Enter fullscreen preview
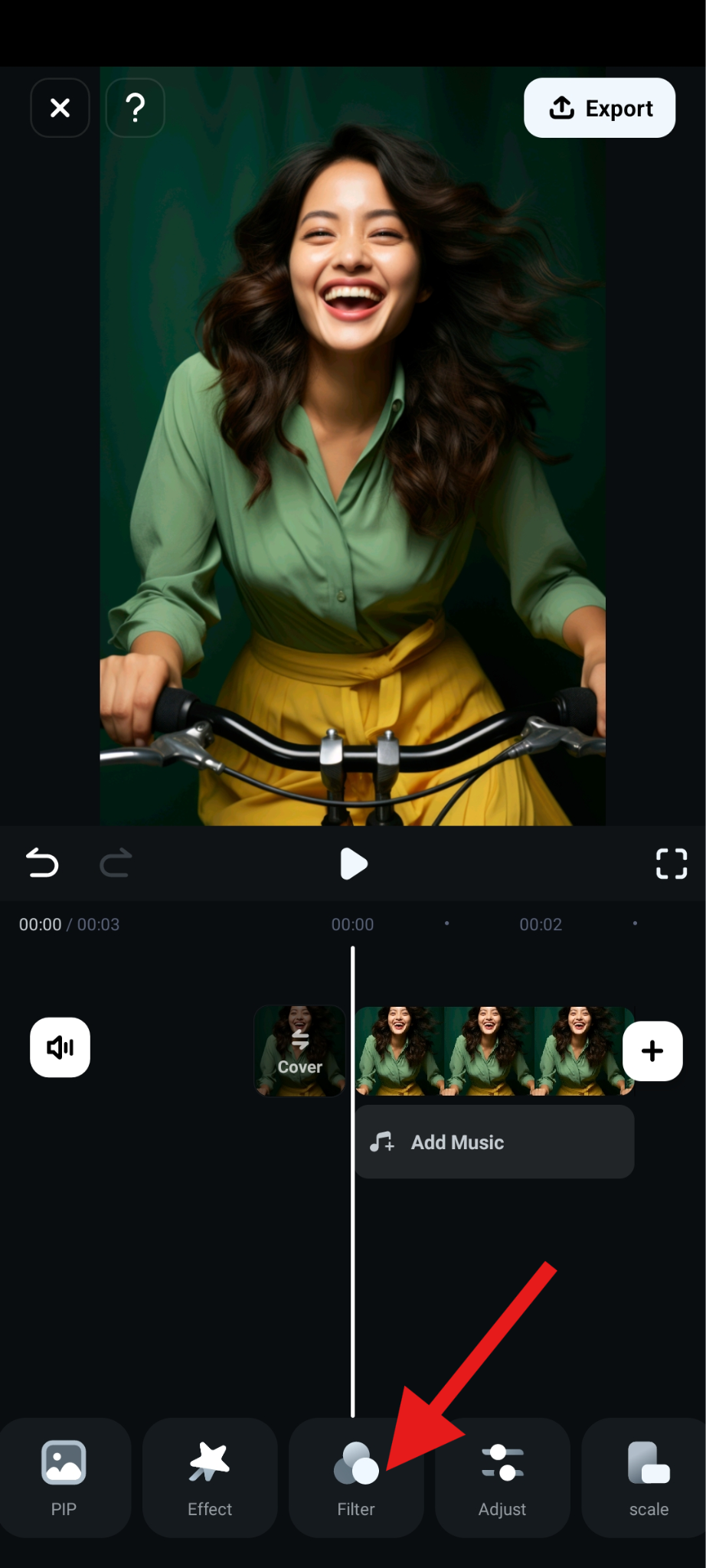The height and width of the screenshot is (1568, 706). (x=671, y=864)
